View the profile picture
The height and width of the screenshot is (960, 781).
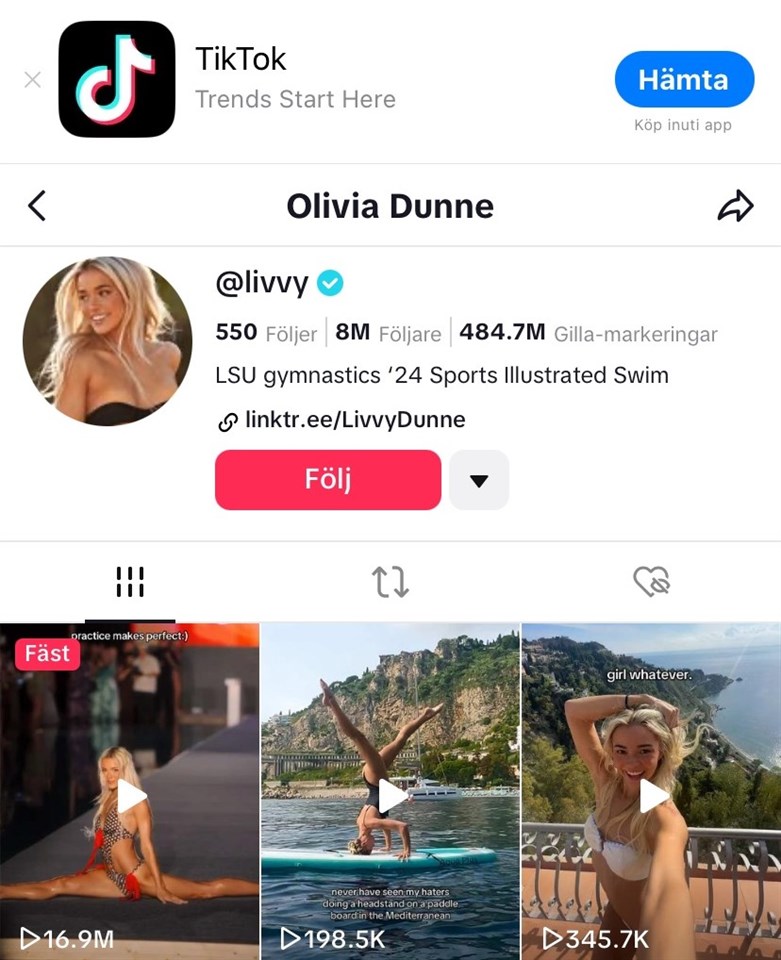tap(107, 341)
